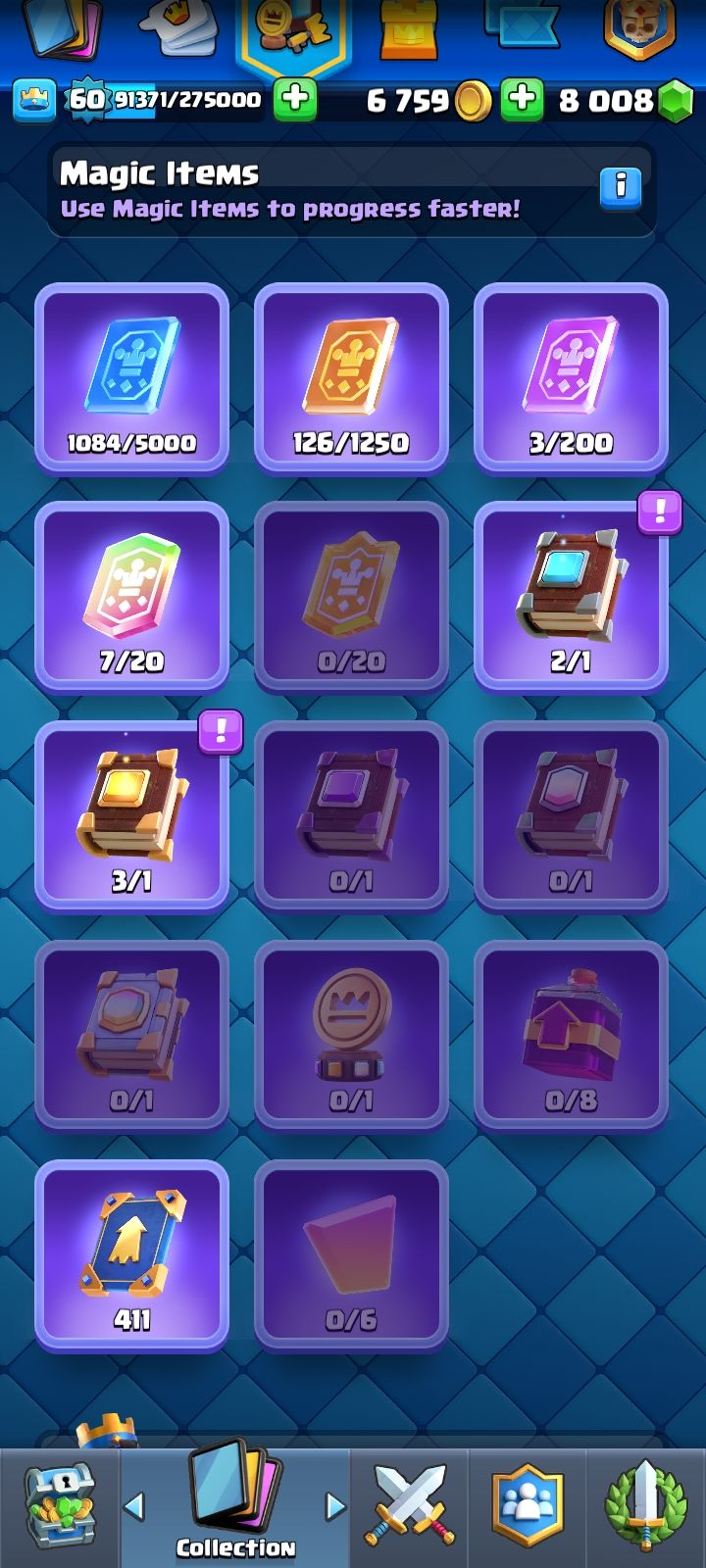
Task: Open the purple potion item showing 0/8
Action: 571,1036
